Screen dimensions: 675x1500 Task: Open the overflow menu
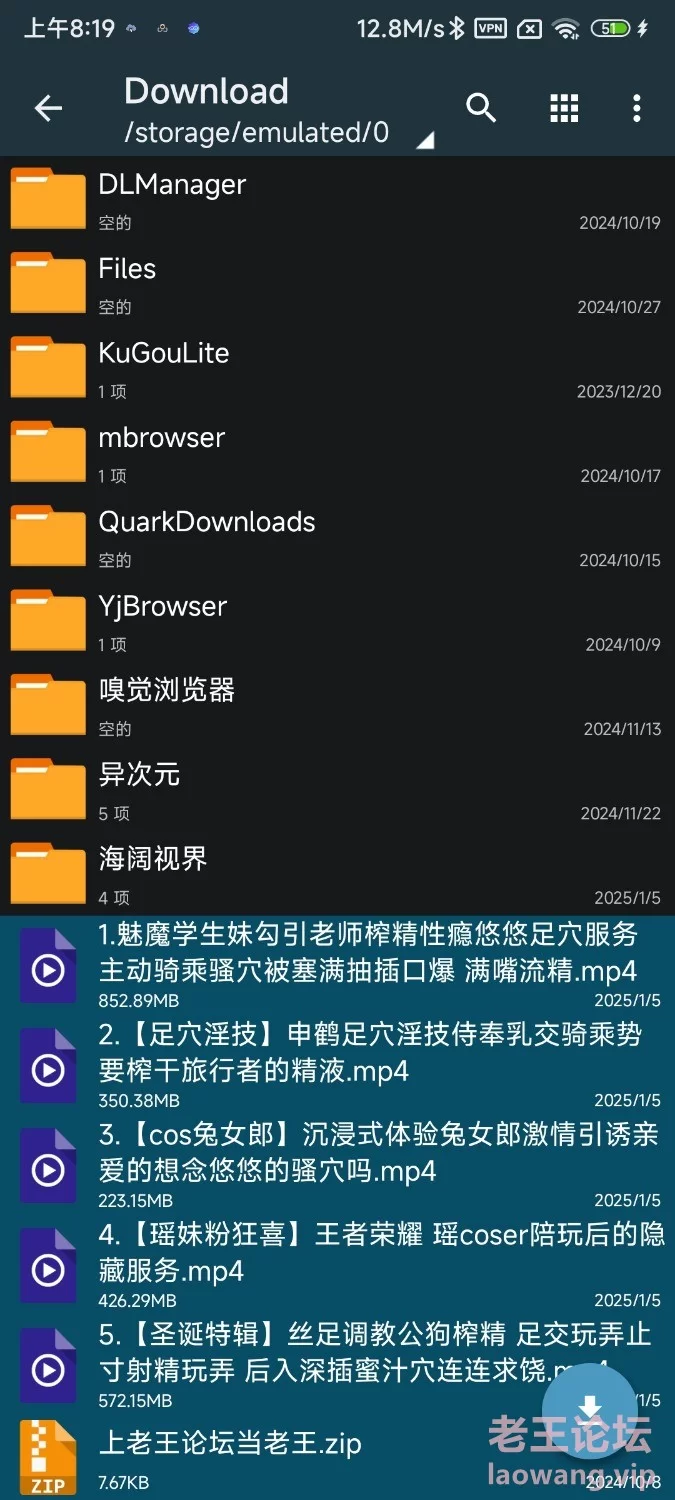click(x=636, y=108)
